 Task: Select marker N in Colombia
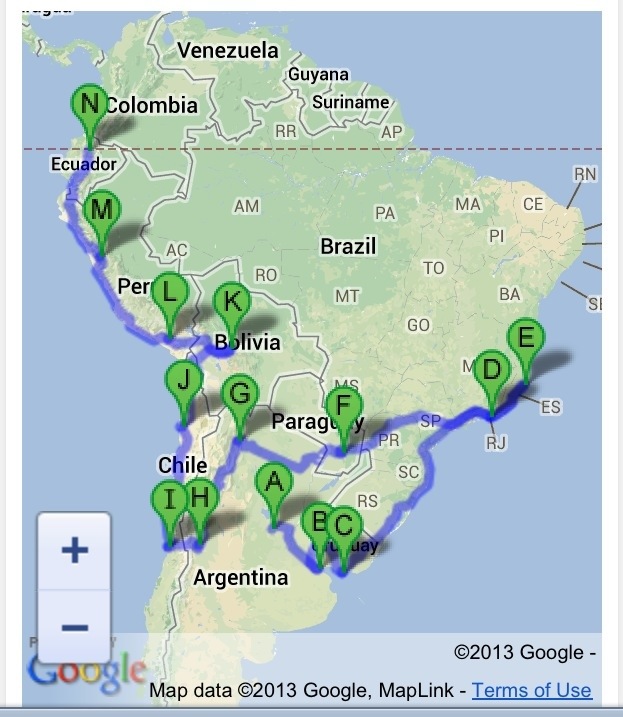point(90,104)
